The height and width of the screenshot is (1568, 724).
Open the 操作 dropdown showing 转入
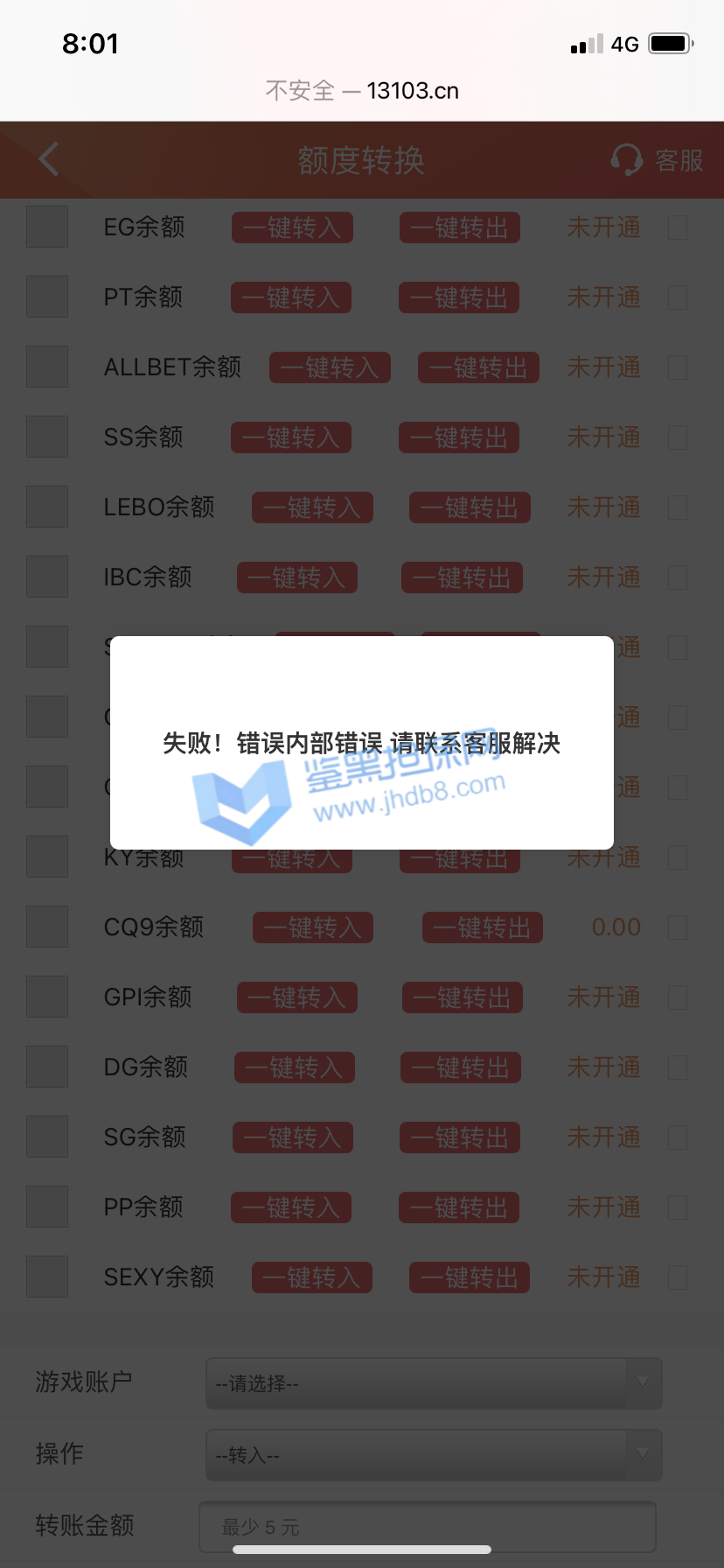(434, 1455)
